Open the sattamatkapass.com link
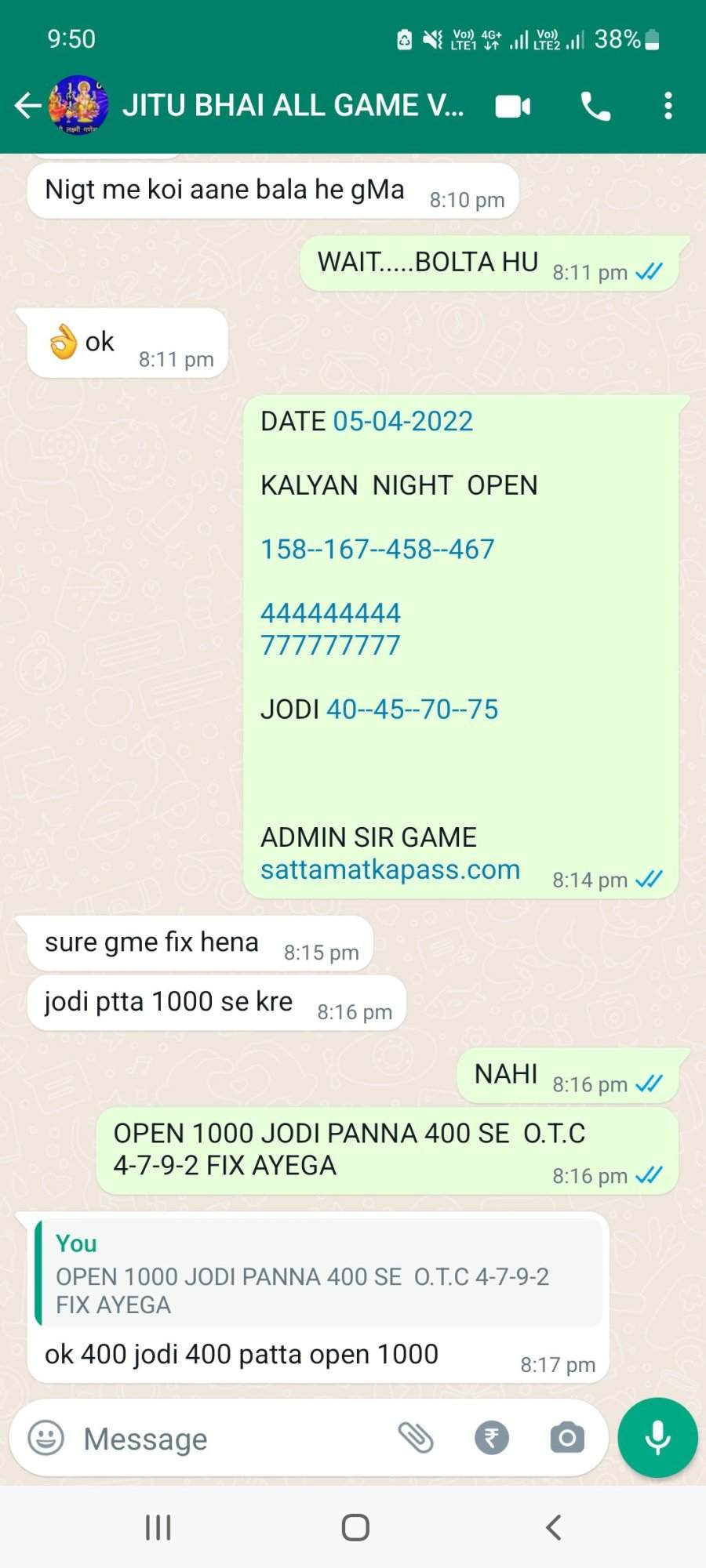Image resolution: width=706 pixels, height=1568 pixels. 390,869
